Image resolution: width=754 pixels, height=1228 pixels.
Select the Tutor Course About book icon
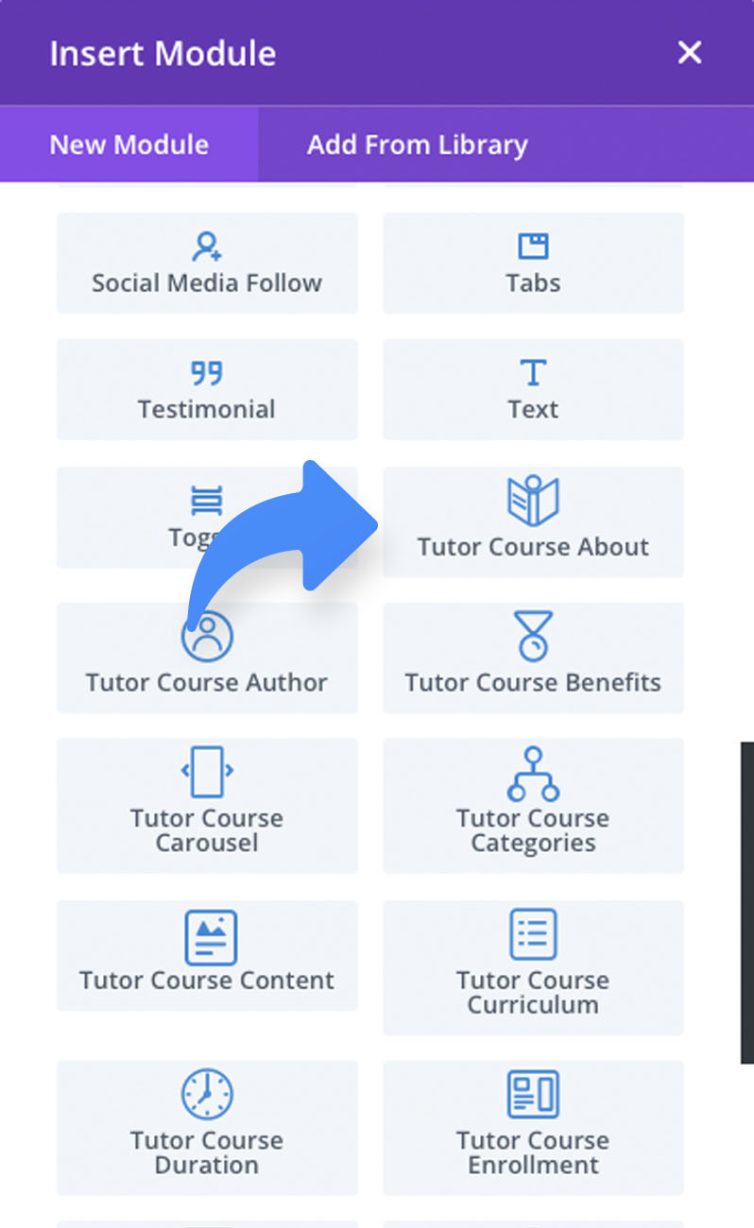tap(532, 500)
